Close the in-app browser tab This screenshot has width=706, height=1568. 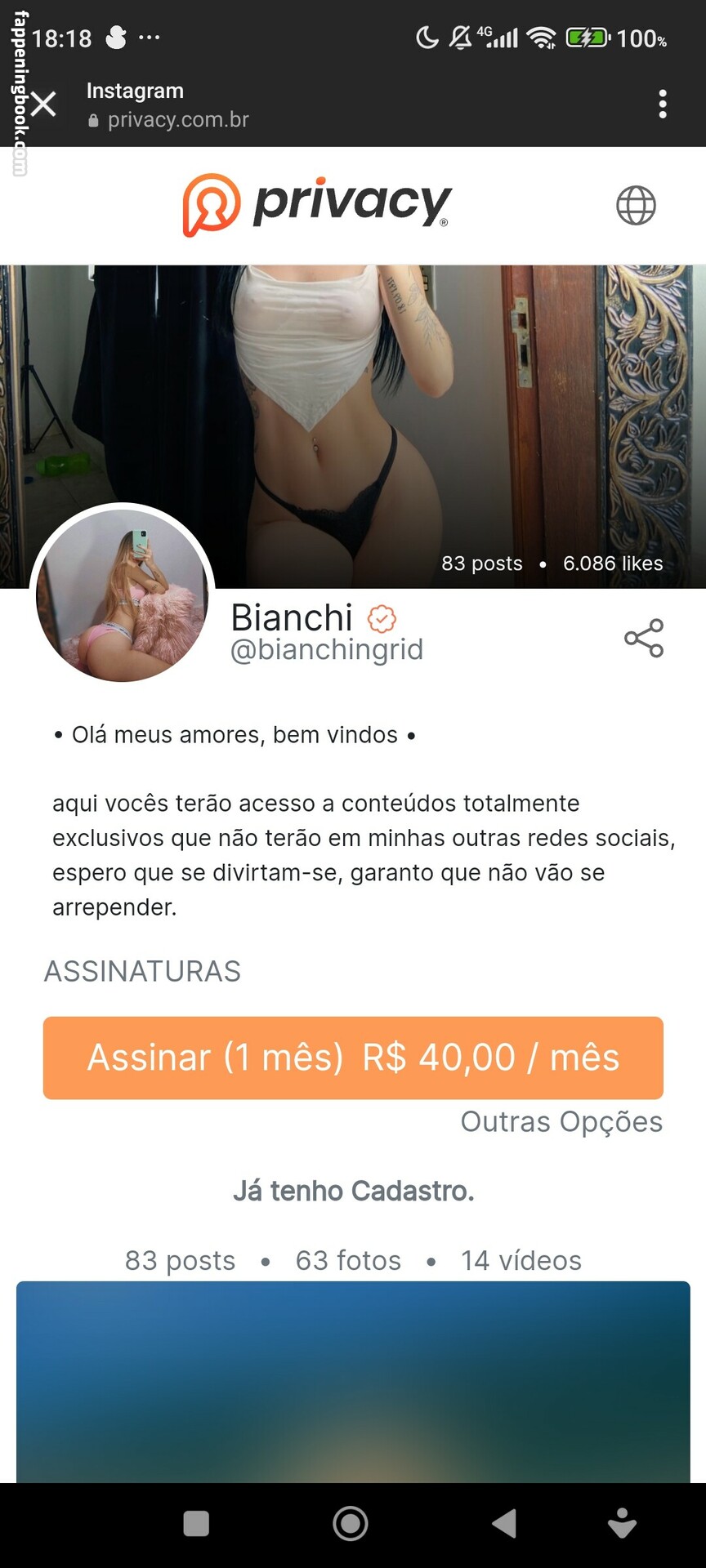(43, 105)
